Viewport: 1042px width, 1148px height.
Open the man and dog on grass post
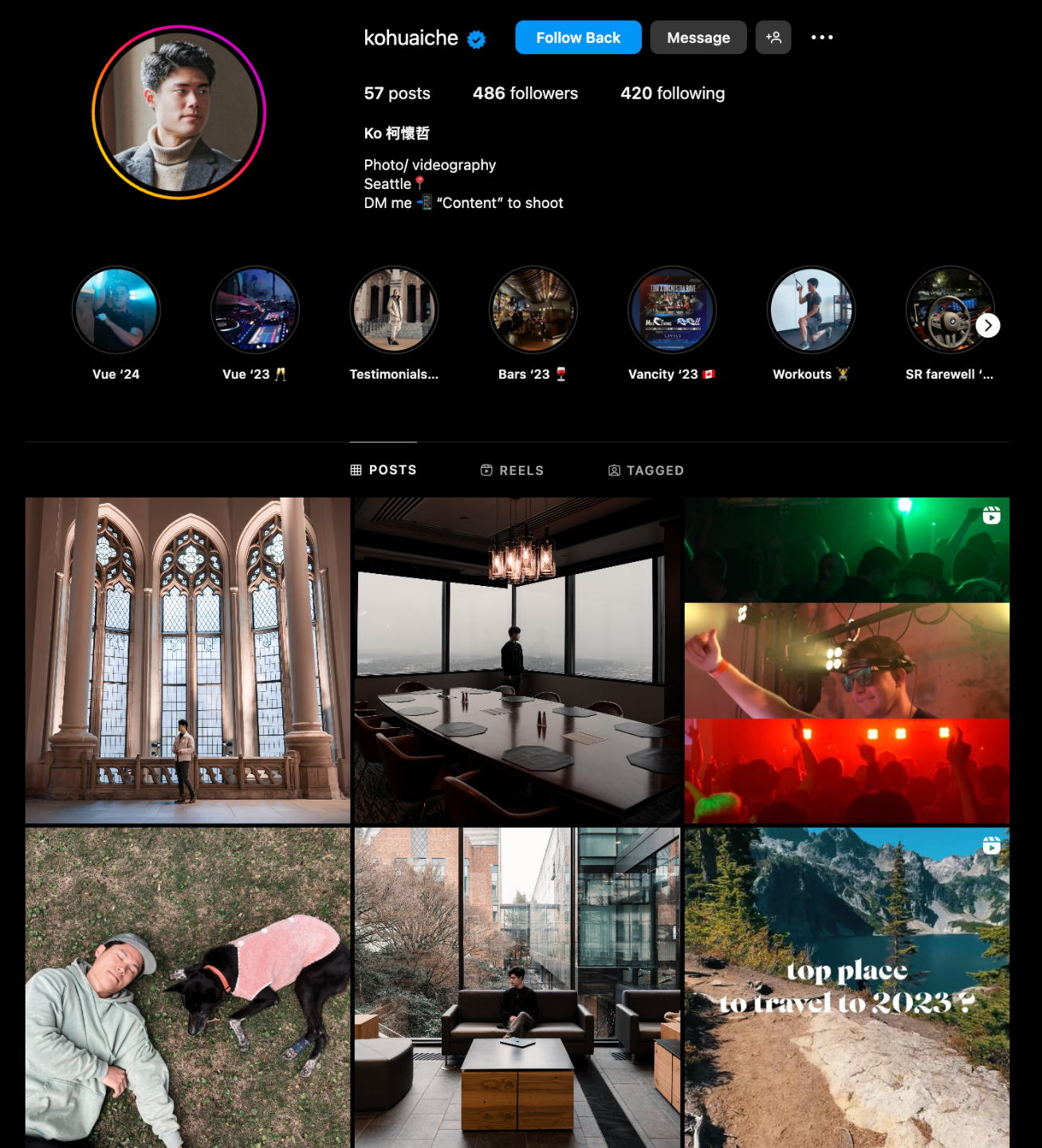(x=187, y=989)
